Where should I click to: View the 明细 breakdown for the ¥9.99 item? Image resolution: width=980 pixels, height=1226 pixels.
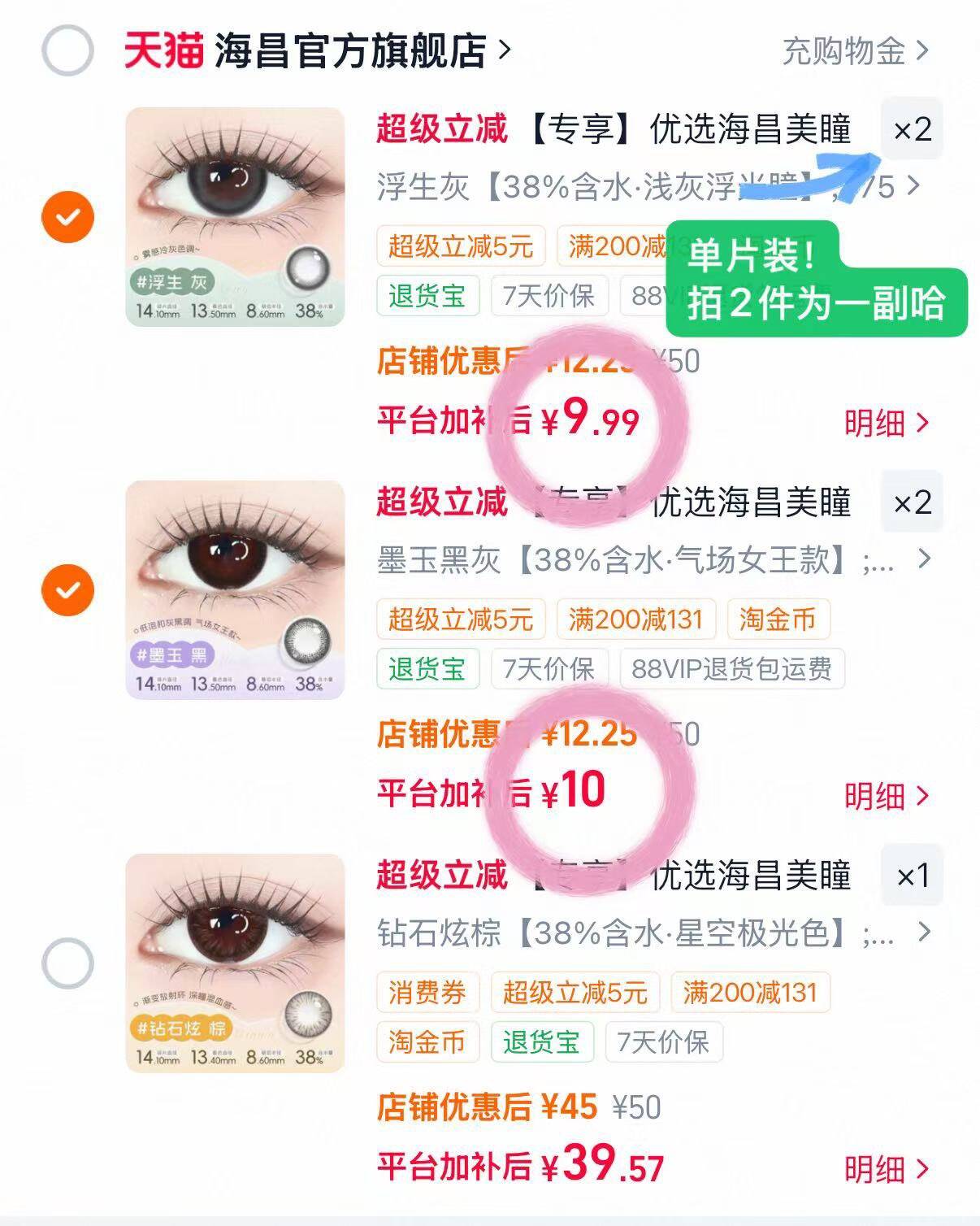pos(886,423)
